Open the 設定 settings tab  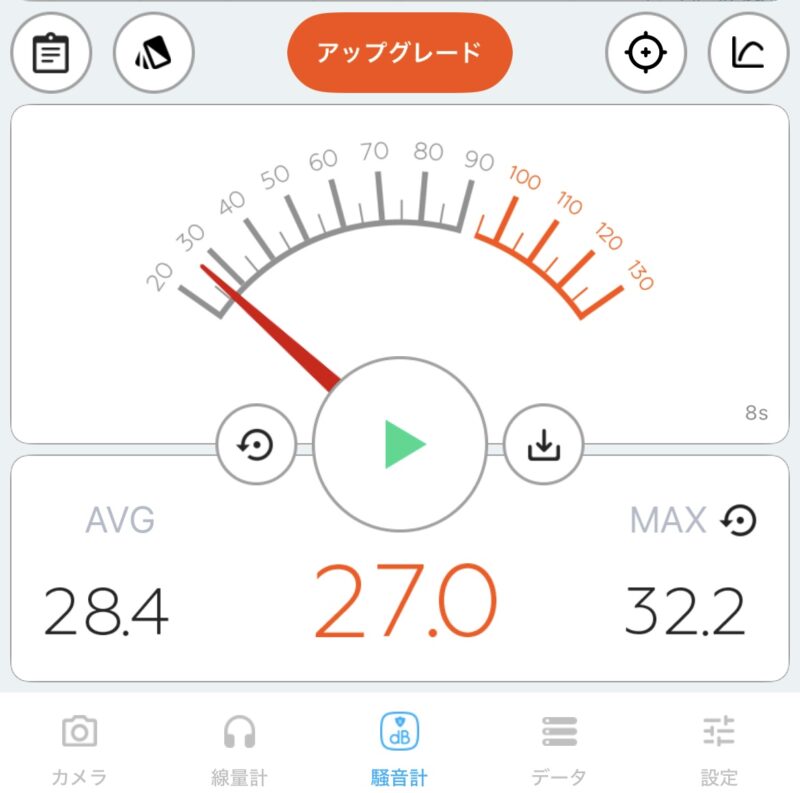click(719, 750)
